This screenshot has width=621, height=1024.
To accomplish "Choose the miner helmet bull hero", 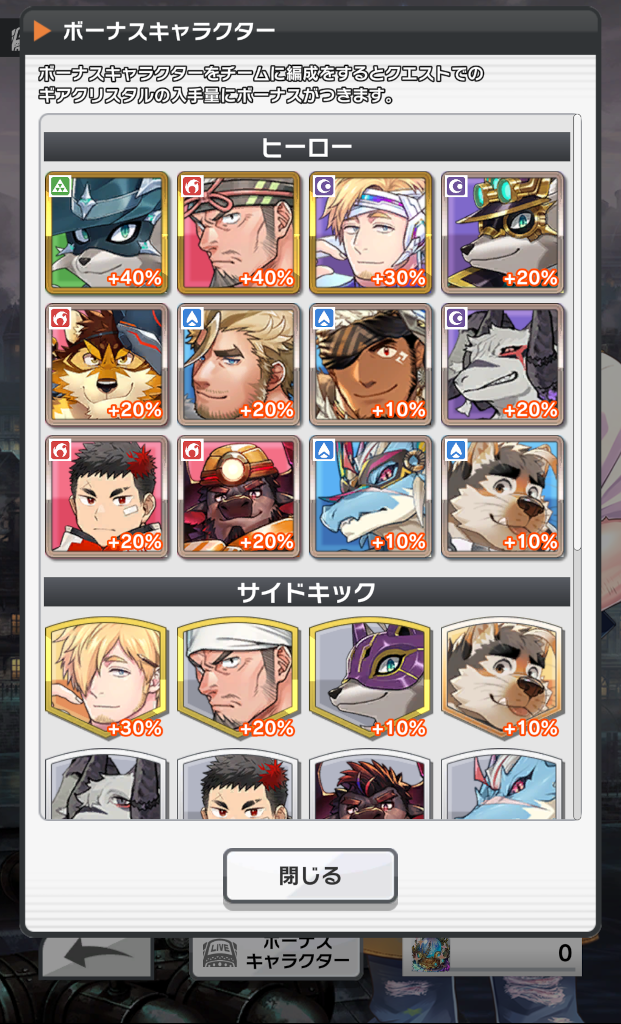I will point(238,496).
